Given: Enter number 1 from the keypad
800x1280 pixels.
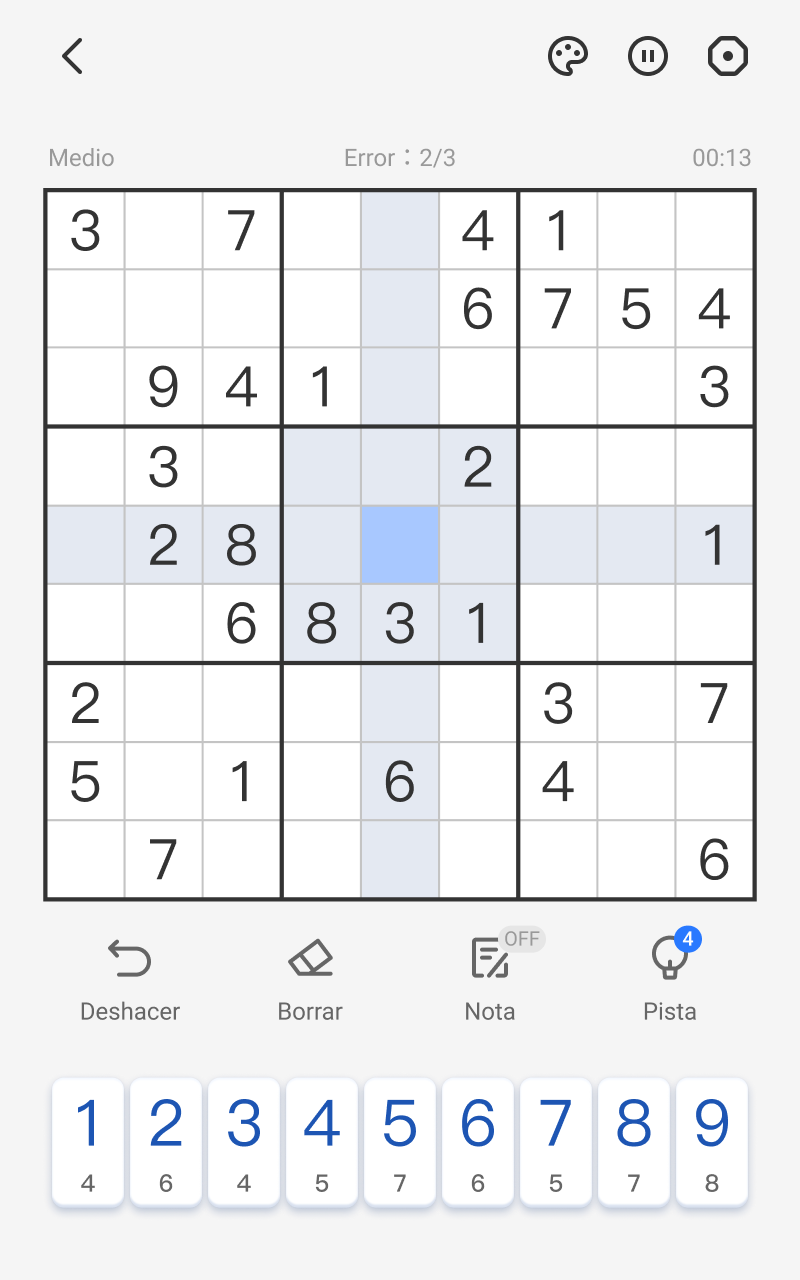Looking at the screenshot, I should point(88,1141).
